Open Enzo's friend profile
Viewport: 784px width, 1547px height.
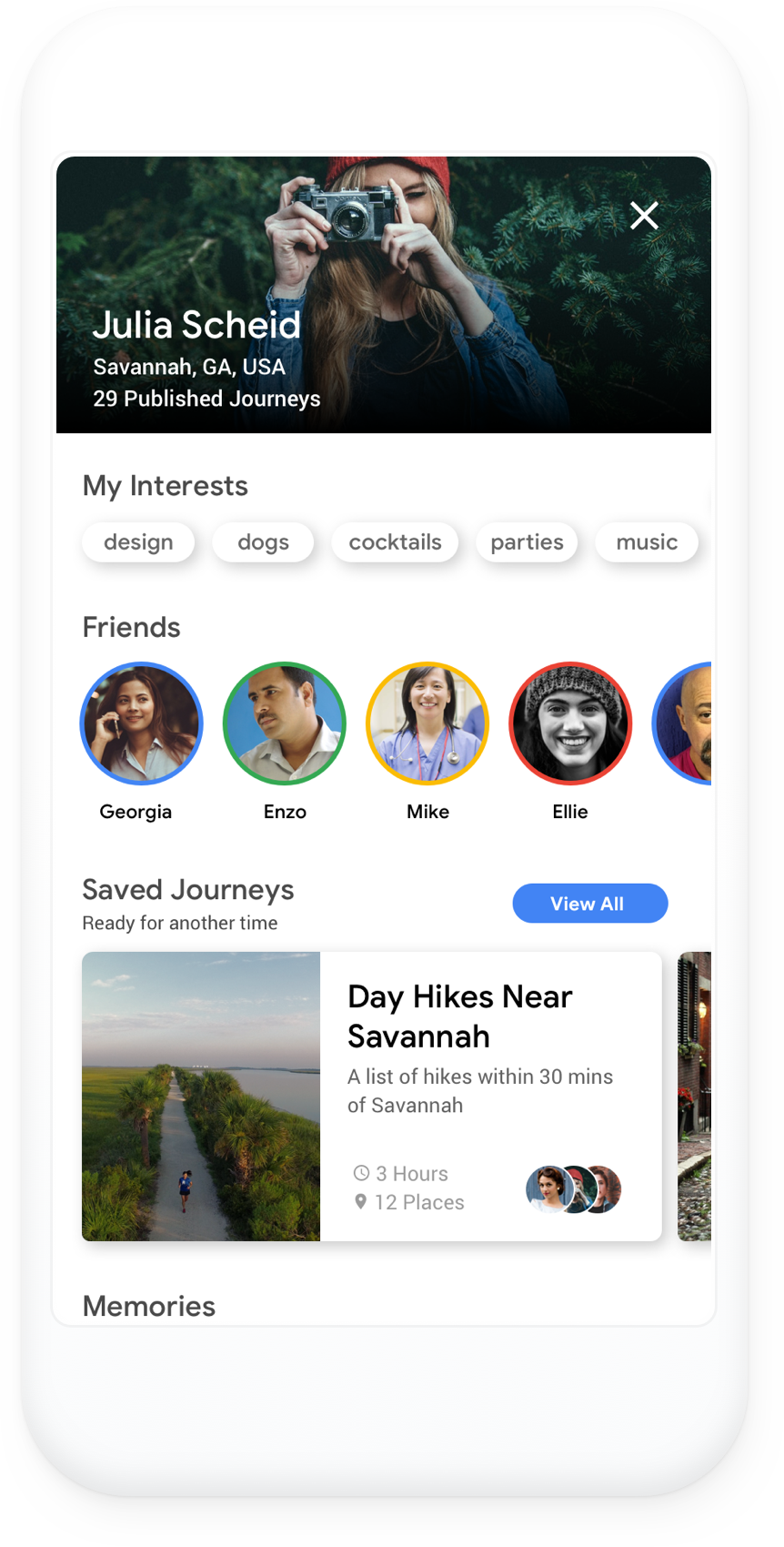point(285,723)
